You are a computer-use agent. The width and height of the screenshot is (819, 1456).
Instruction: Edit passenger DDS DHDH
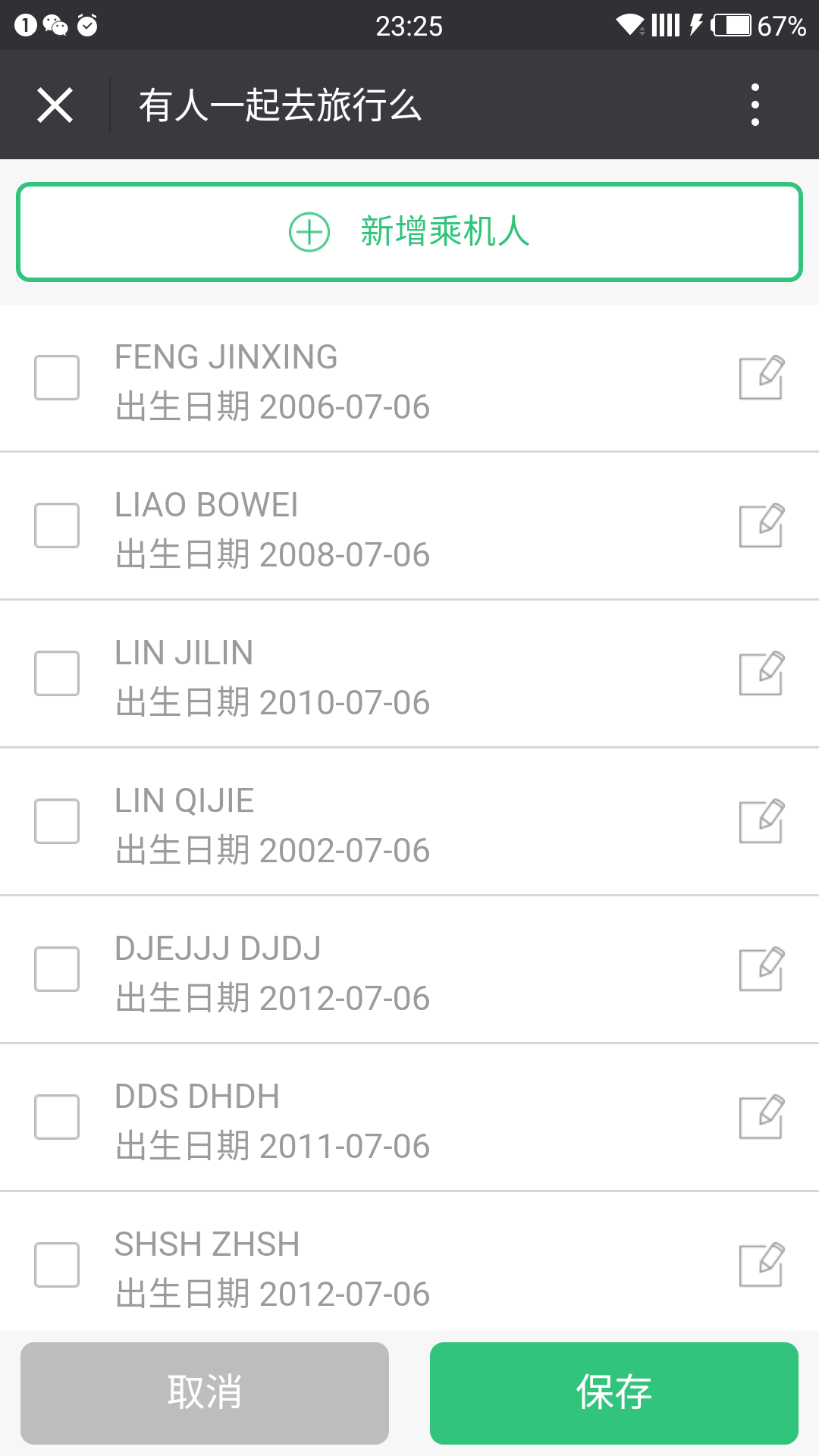761,1117
